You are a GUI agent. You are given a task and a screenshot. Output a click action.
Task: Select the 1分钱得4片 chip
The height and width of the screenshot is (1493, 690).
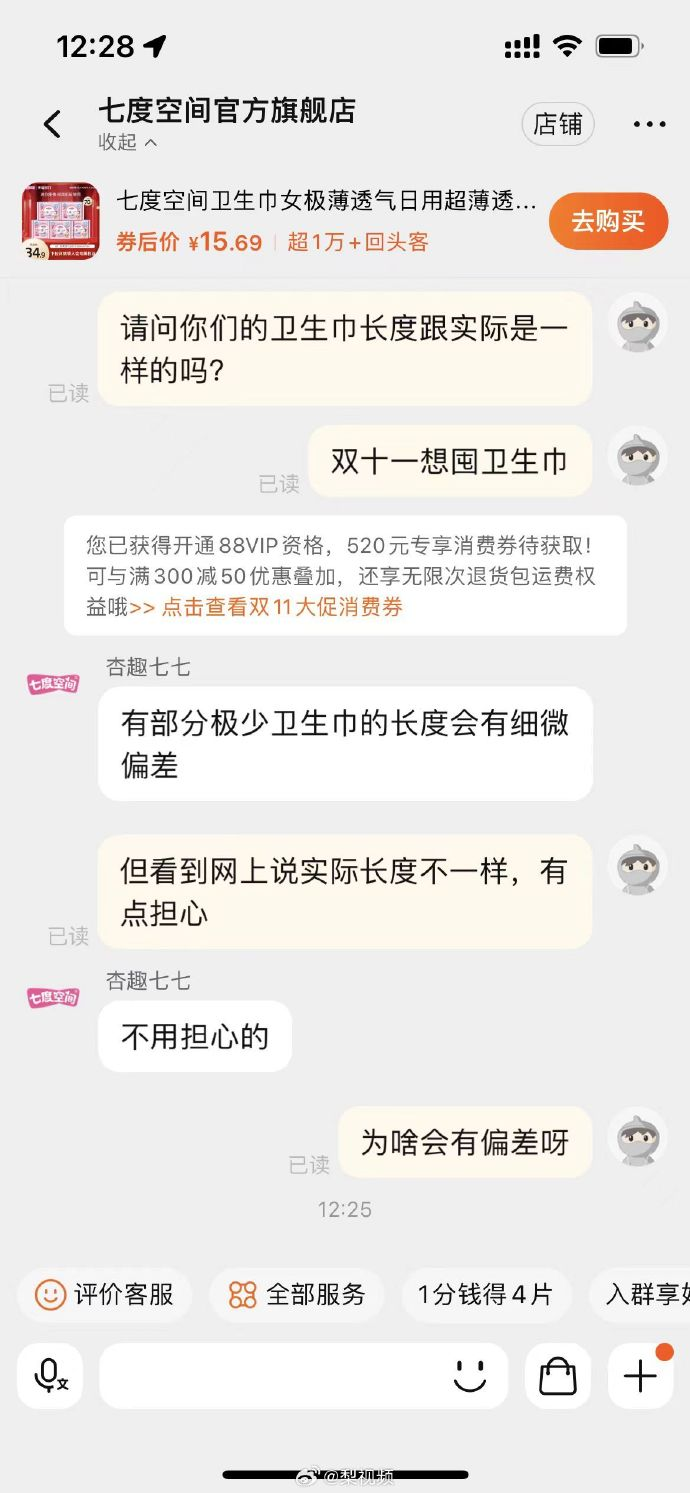485,1295
